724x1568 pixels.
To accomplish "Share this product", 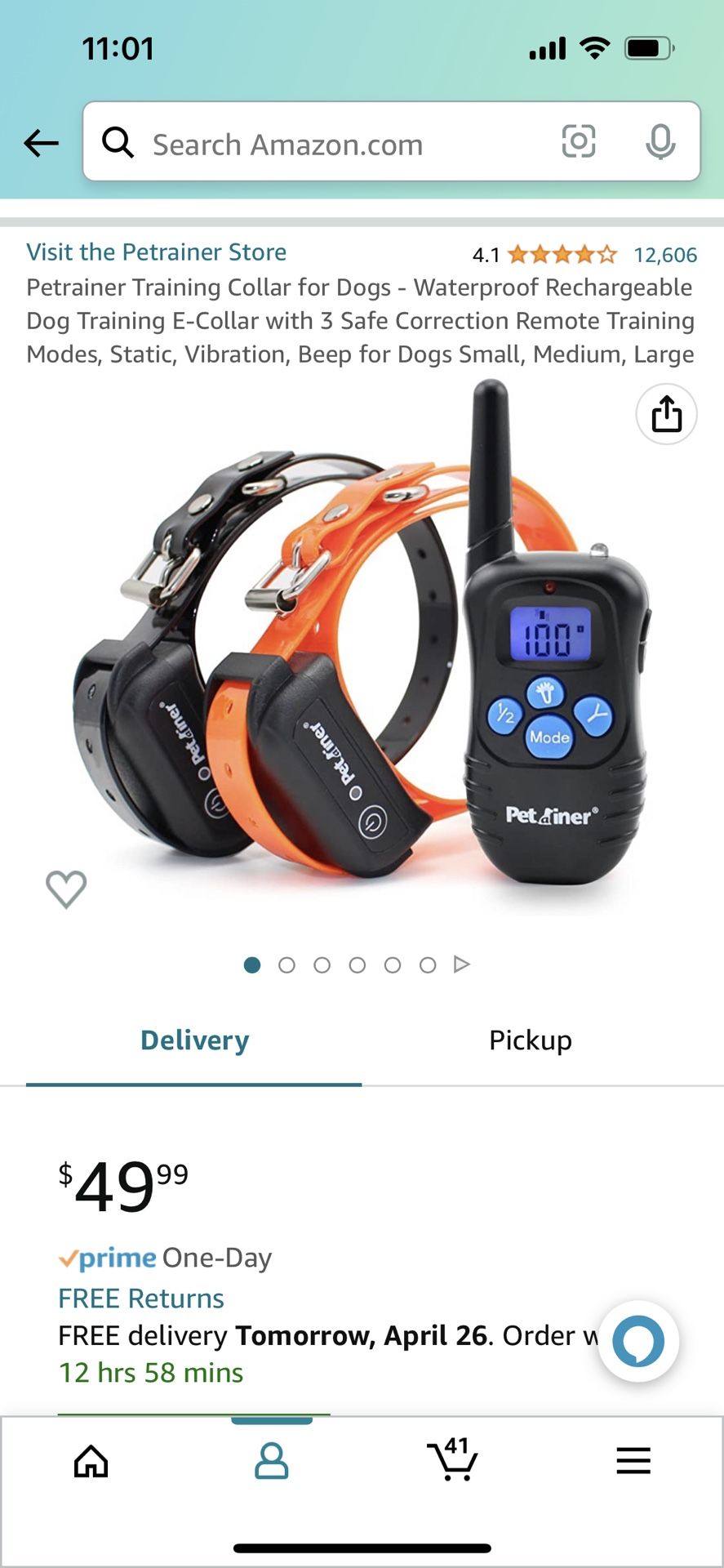I will (x=666, y=414).
